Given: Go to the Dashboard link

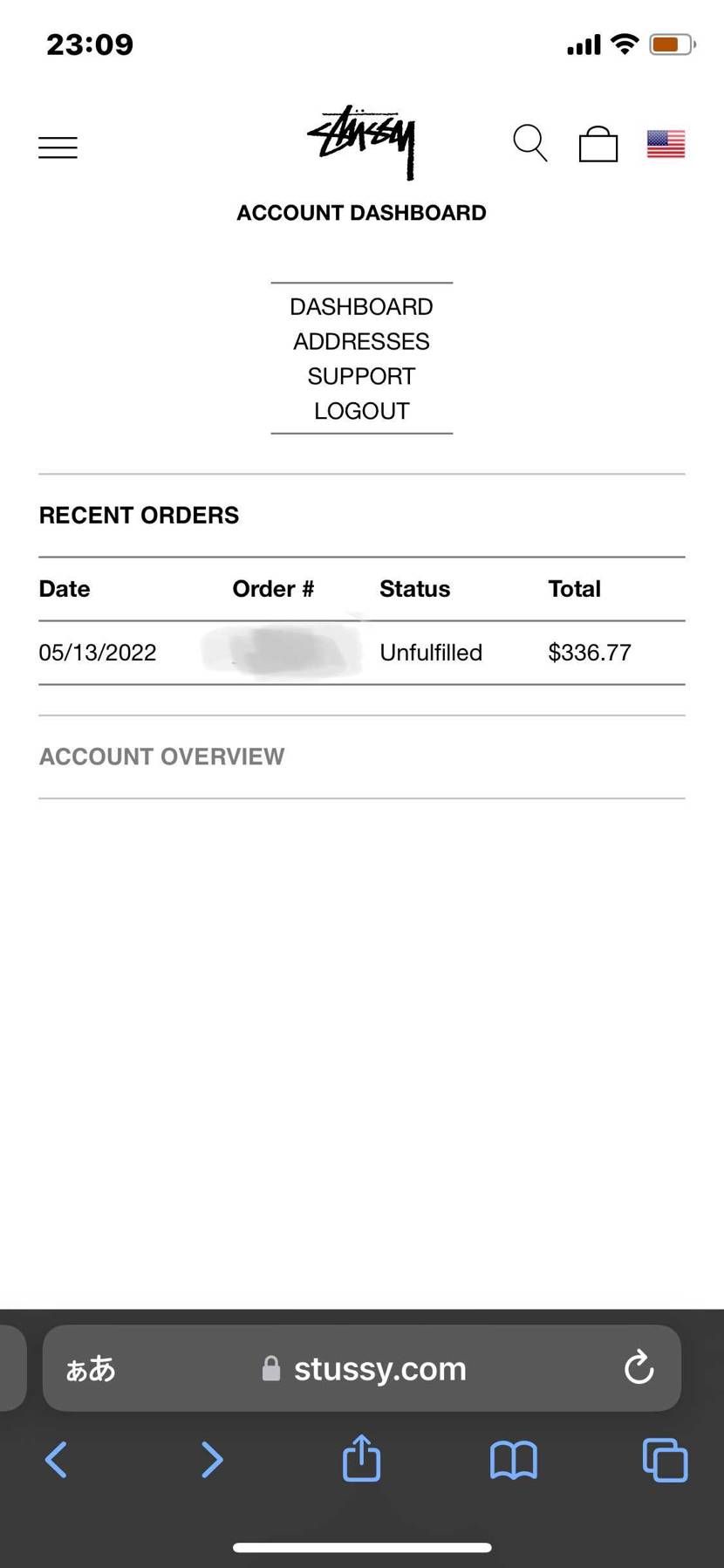Looking at the screenshot, I should tap(361, 307).
